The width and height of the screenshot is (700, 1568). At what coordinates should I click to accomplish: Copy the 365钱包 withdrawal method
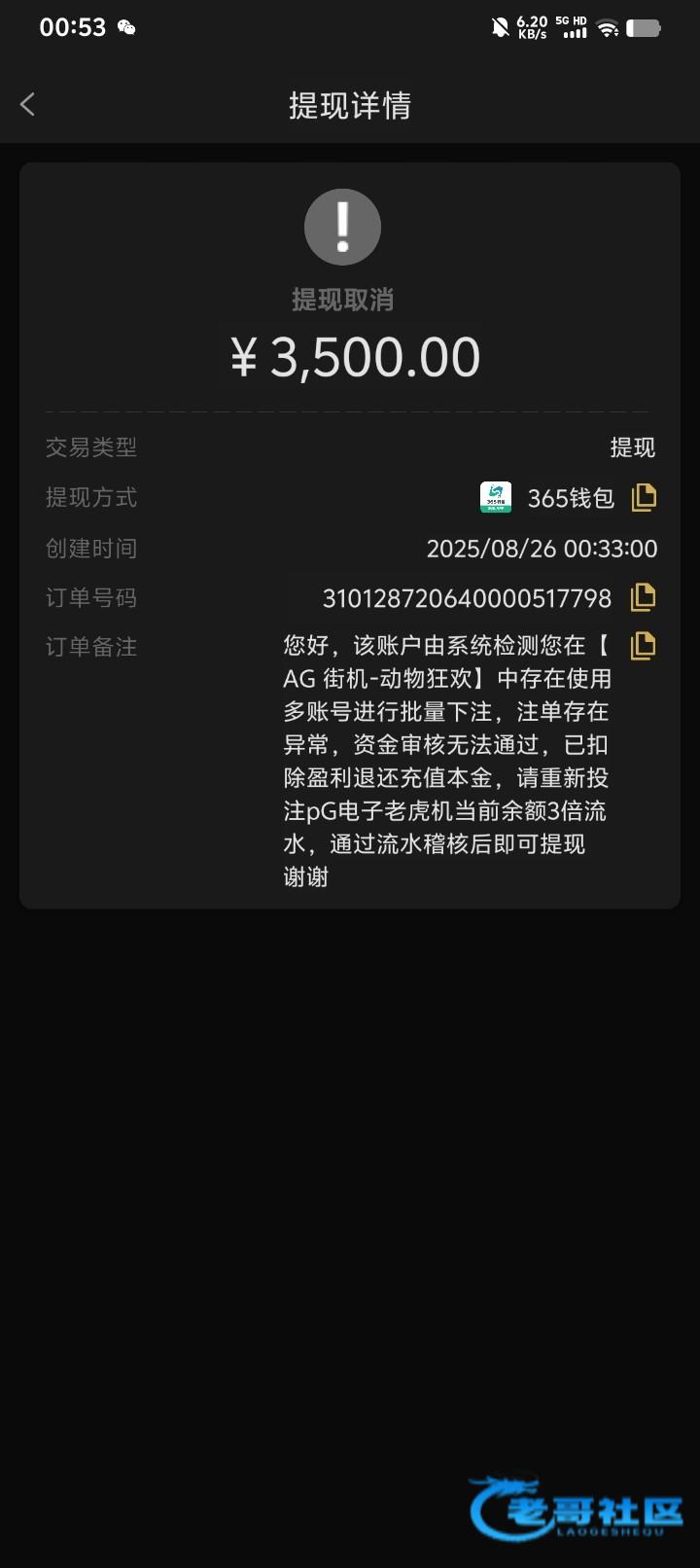(644, 498)
